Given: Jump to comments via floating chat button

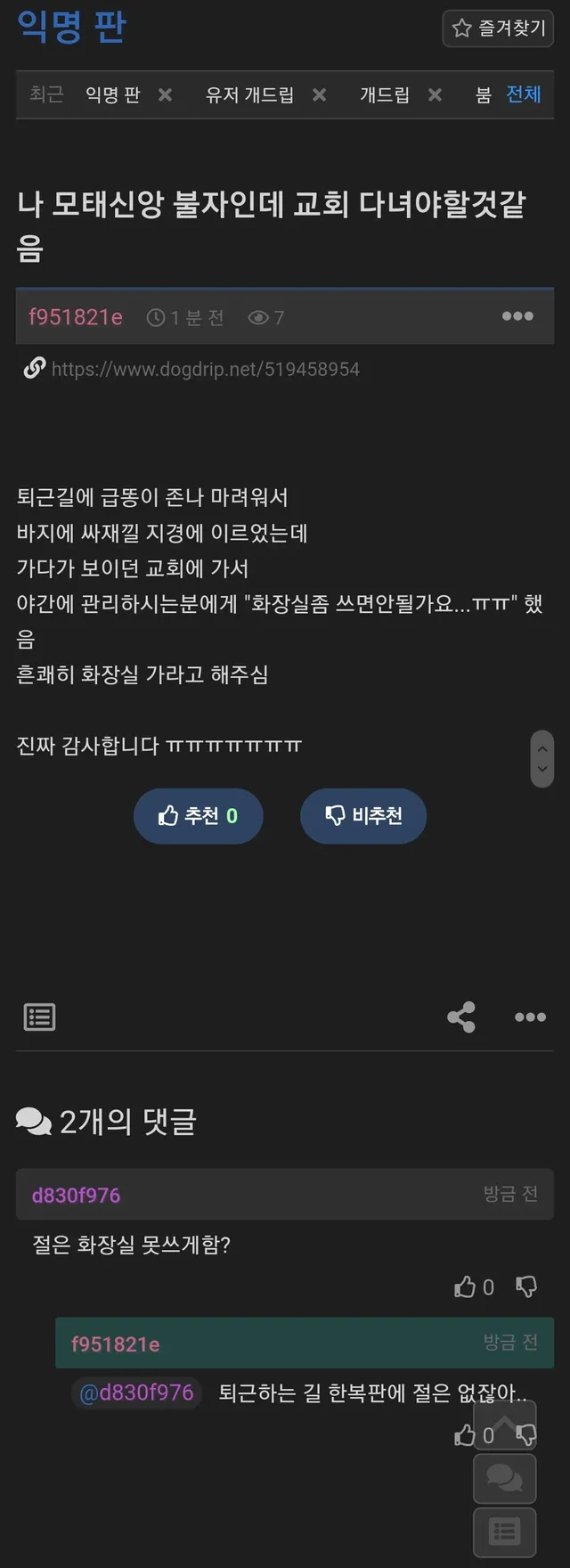Looking at the screenshot, I should click(504, 1479).
